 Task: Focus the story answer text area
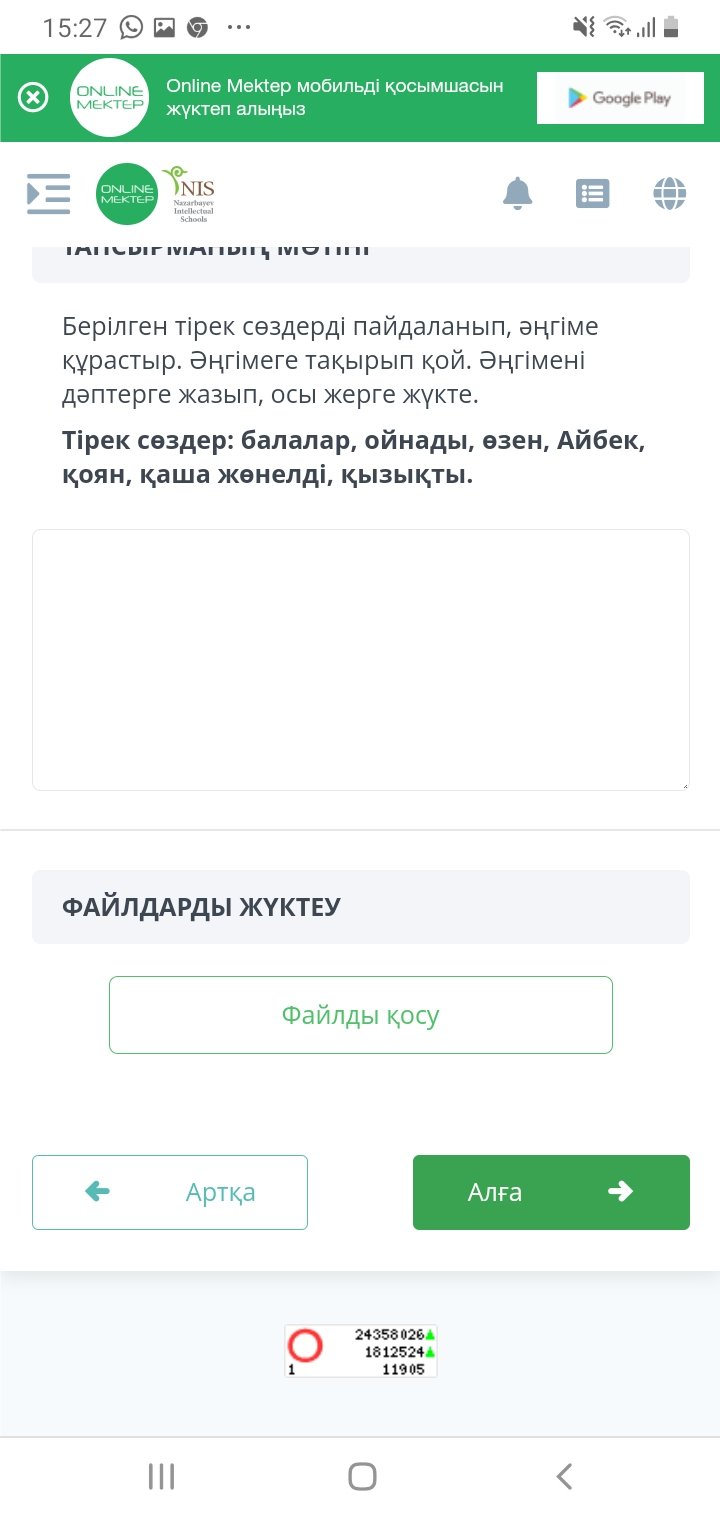[x=360, y=660]
